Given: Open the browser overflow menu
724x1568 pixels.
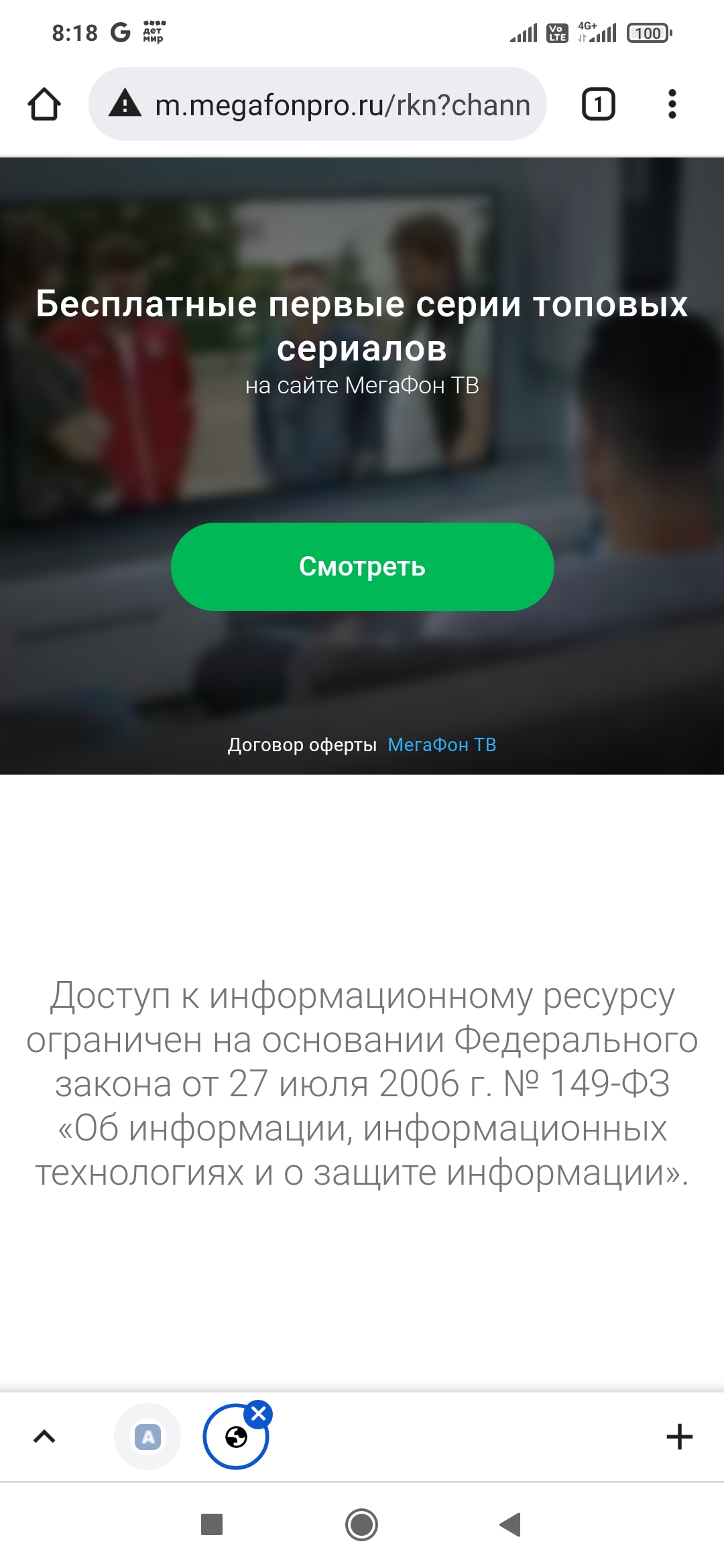Looking at the screenshot, I should [672, 105].
